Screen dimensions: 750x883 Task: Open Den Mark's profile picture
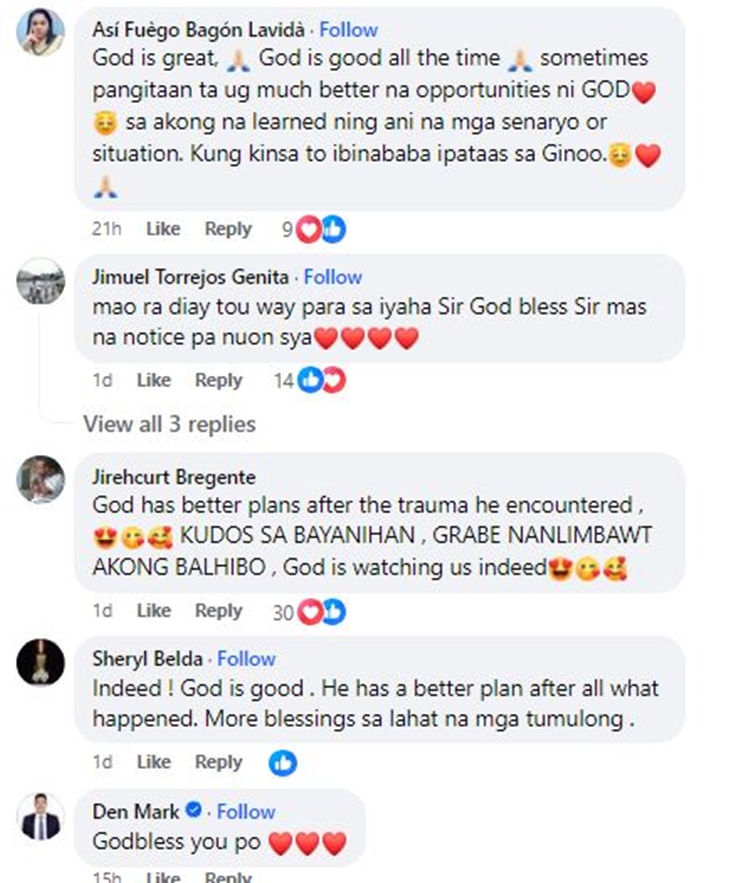pyautogui.click(x=41, y=818)
